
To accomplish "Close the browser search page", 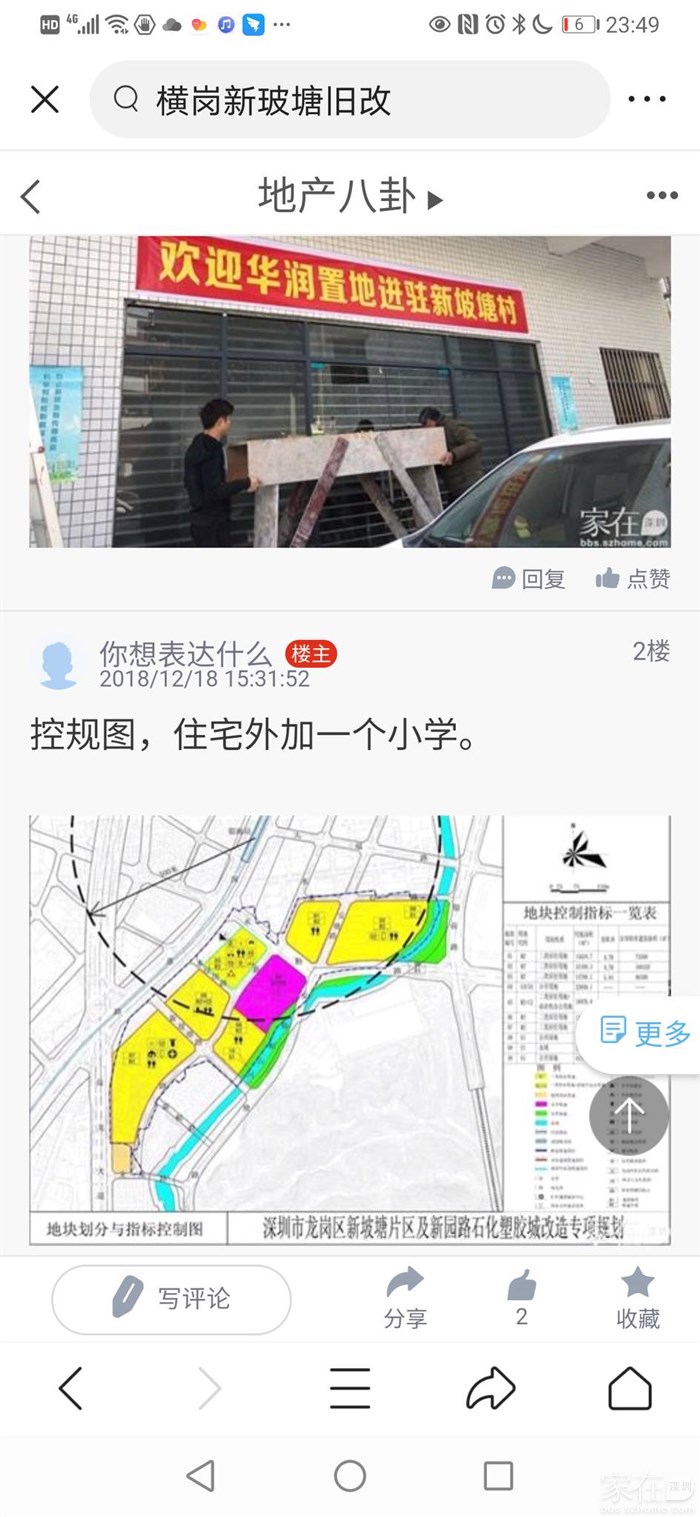I will [45, 100].
